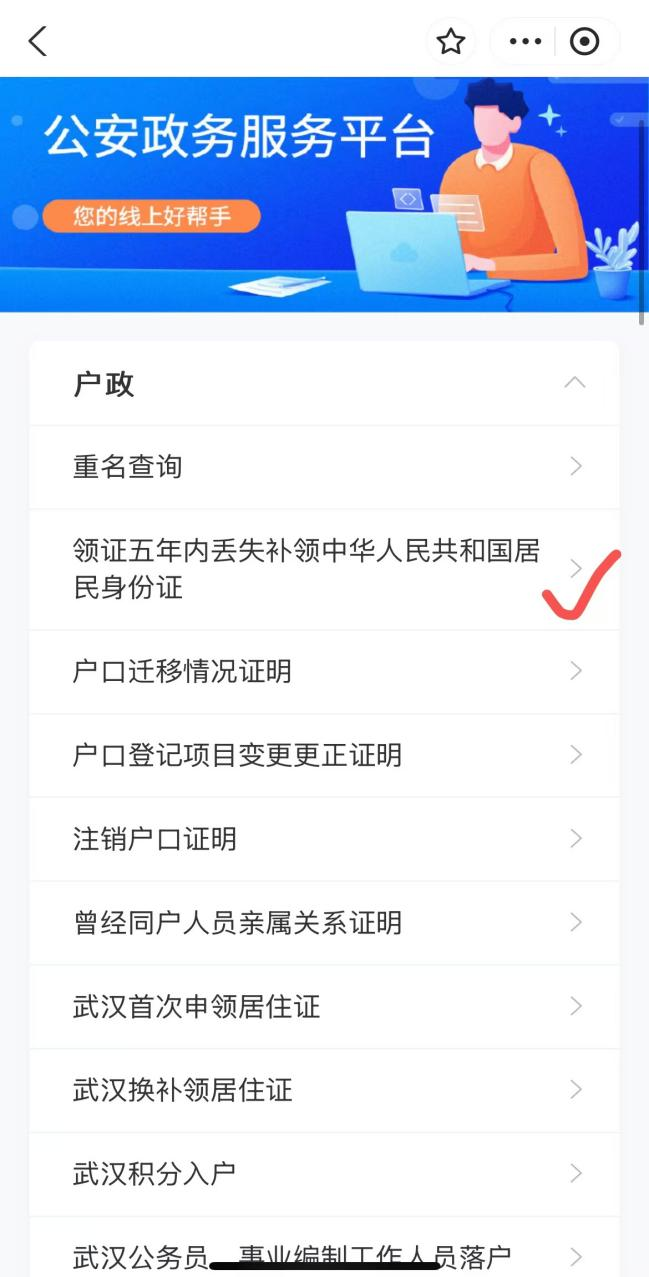Open 曾经同户人员亲属关系证明
This screenshot has width=649, height=1277.
[324, 923]
